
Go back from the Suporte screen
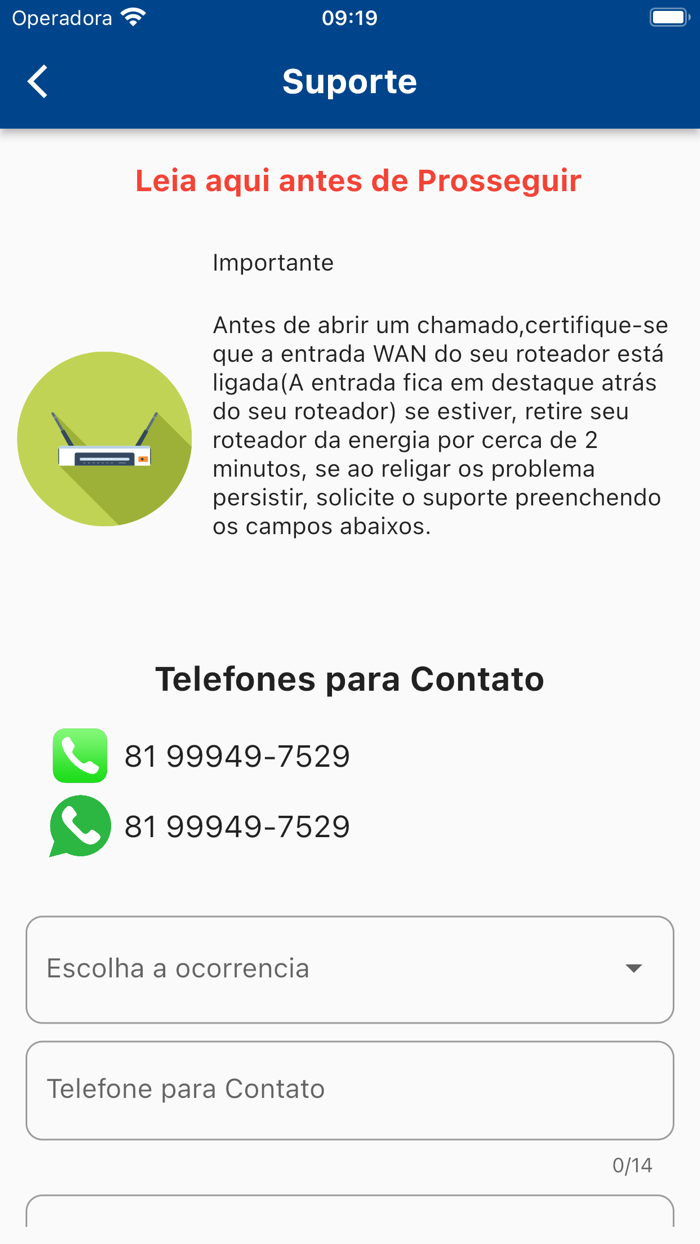point(38,82)
